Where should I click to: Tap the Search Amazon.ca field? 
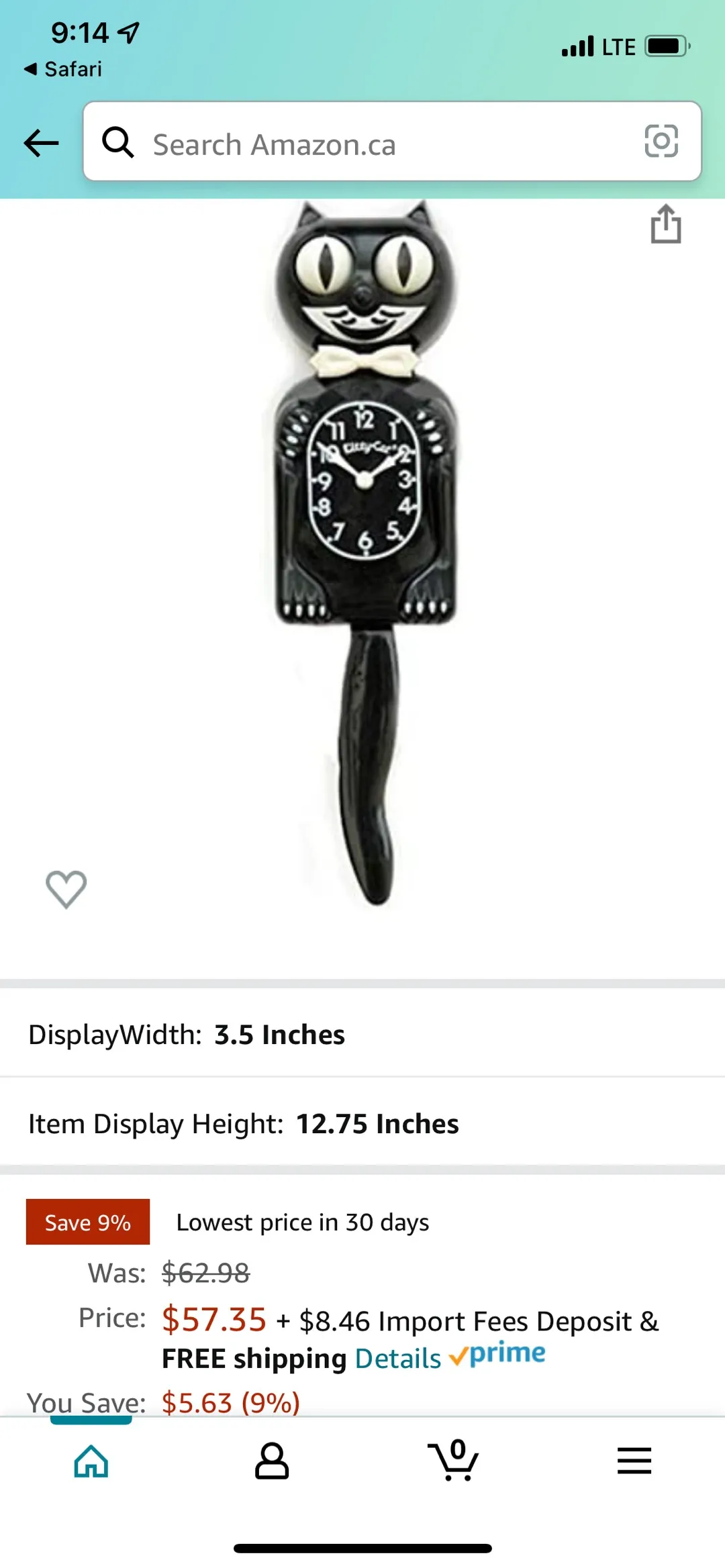pyautogui.click(x=376, y=143)
